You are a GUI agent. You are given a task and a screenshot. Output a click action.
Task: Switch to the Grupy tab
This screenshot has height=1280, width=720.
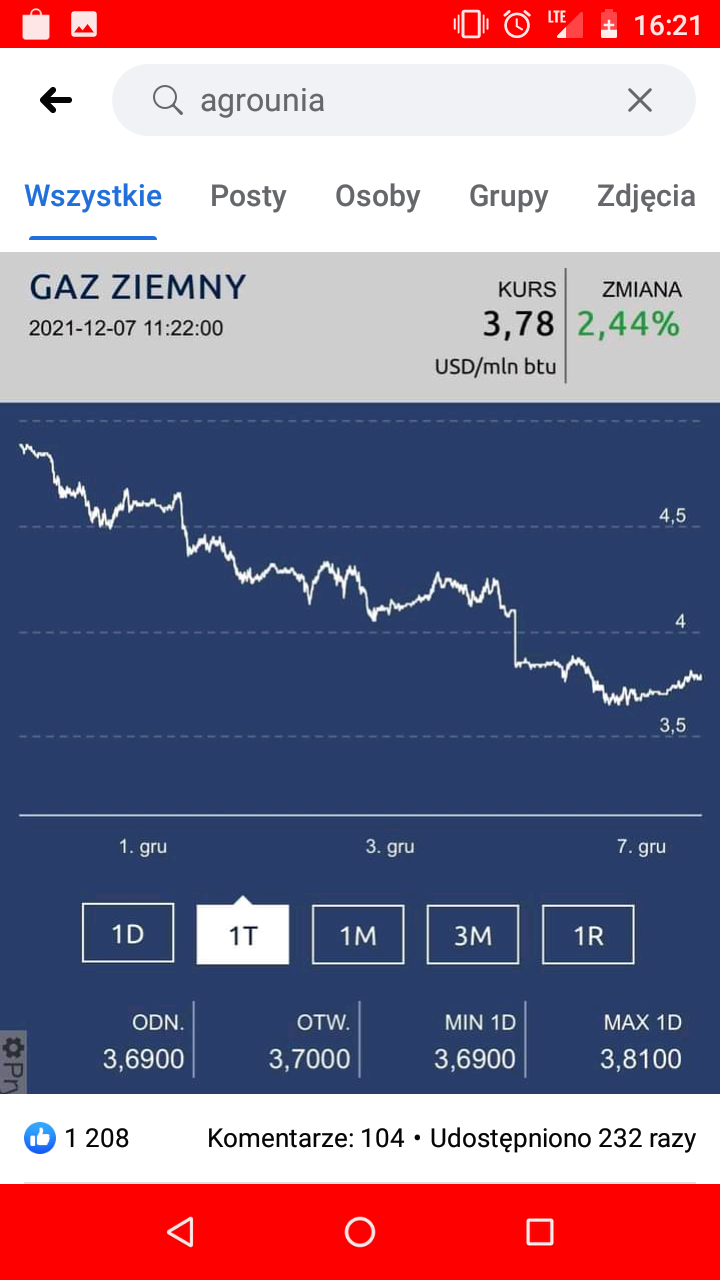[x=508, y=196]
